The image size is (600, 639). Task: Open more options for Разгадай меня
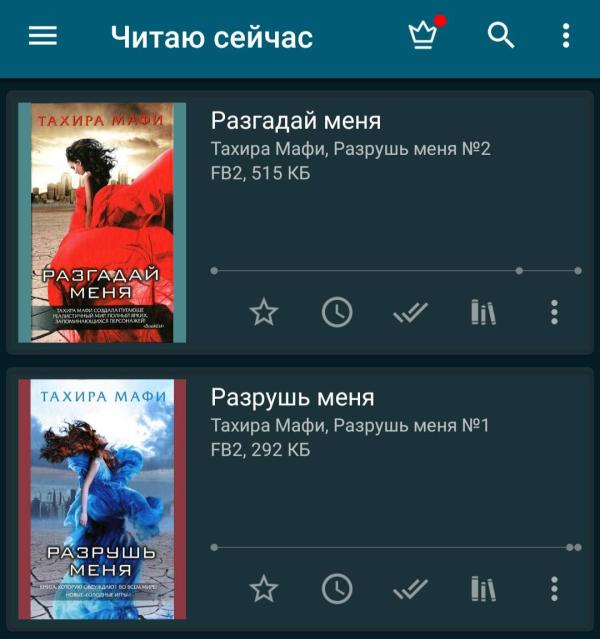click(x=554, y=313)
